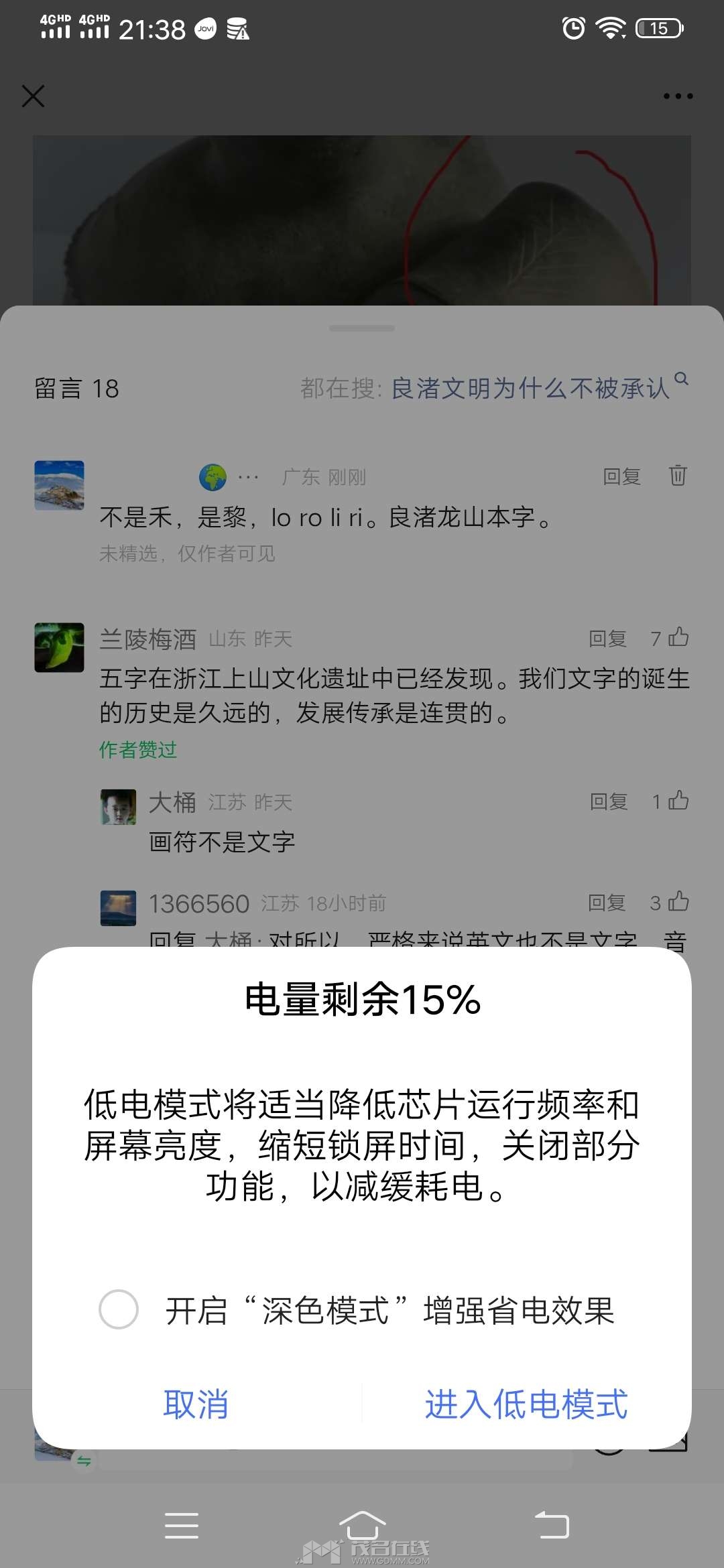
Task: Close the article page
Action: pos(33,96)
